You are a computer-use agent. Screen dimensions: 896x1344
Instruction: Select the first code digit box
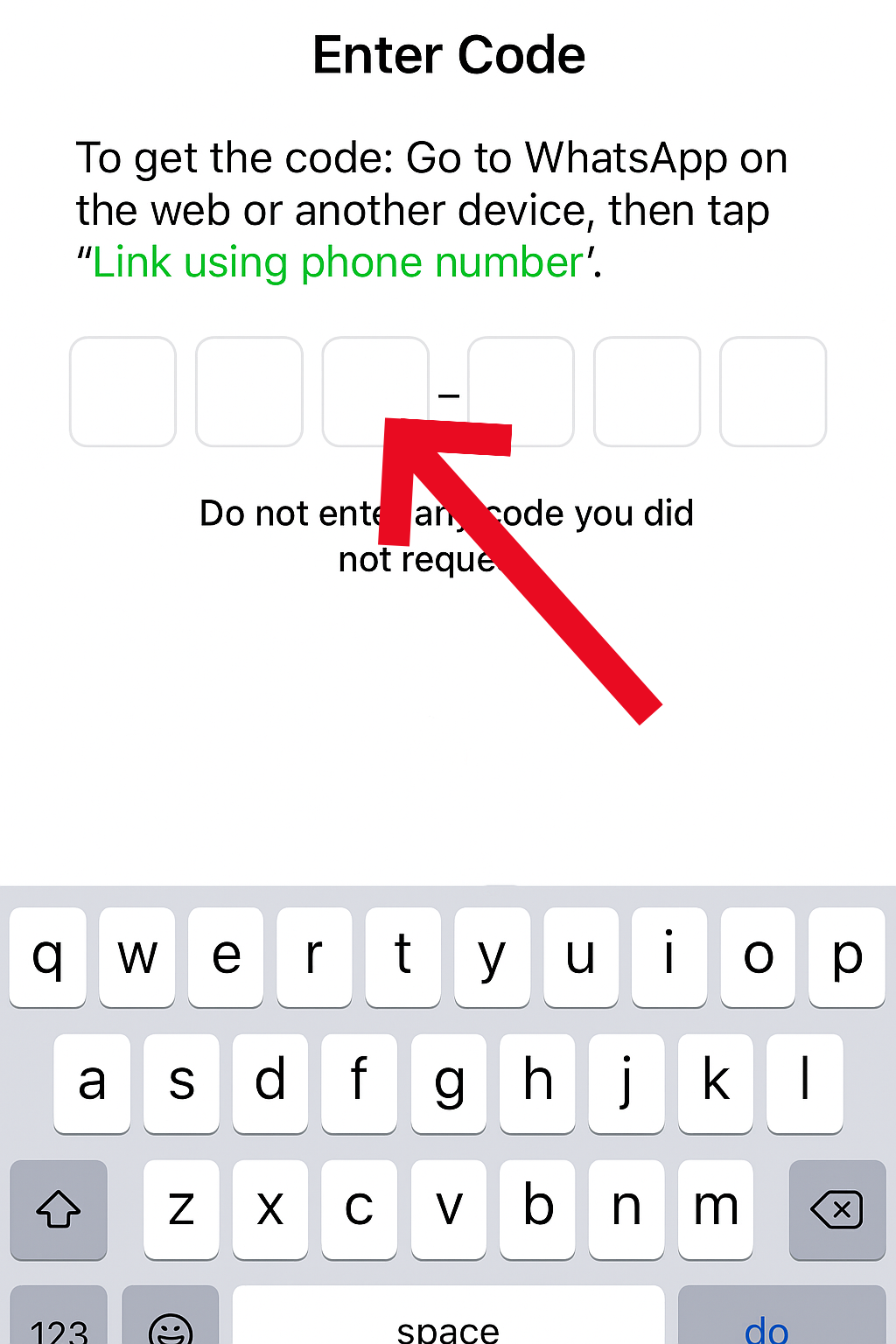point(122,391)
